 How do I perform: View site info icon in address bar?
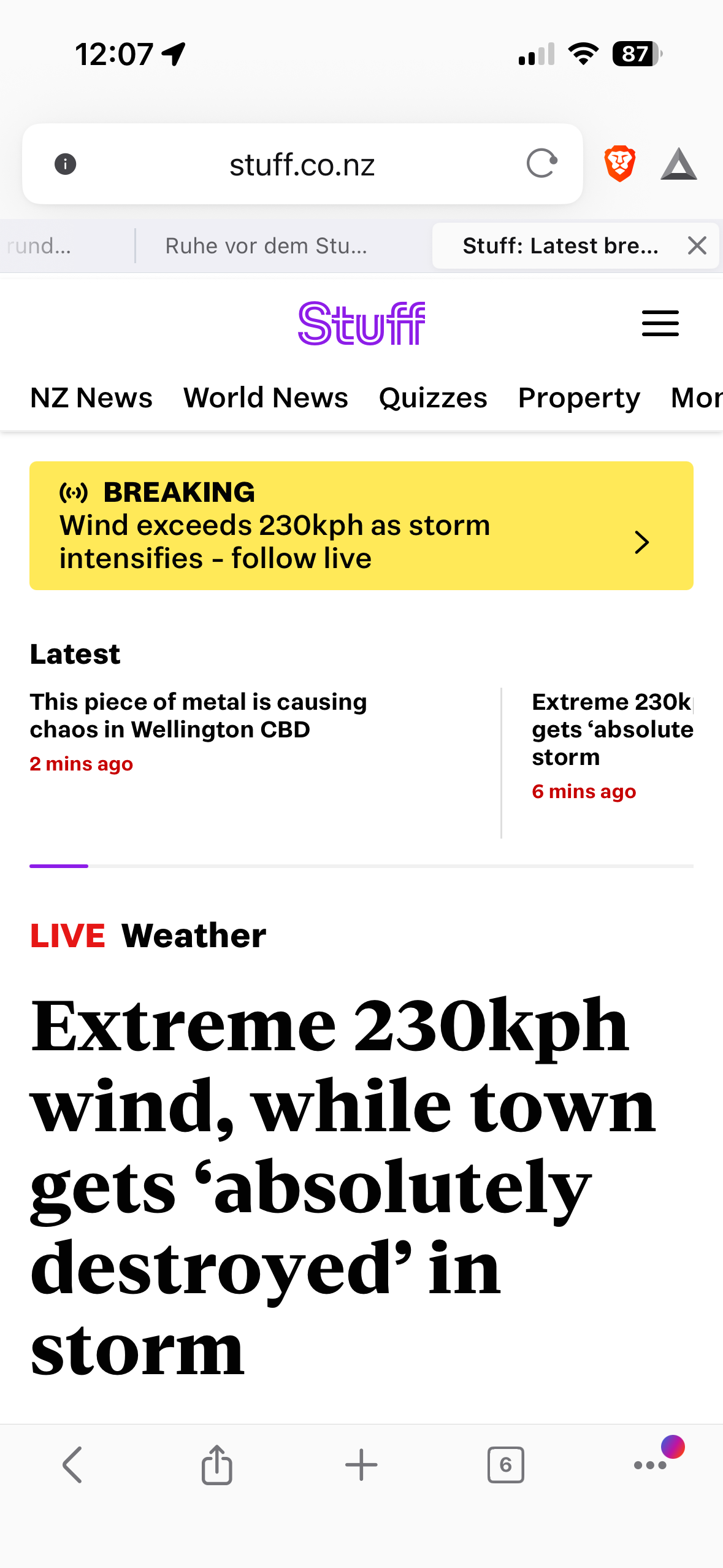pos(66,164)
